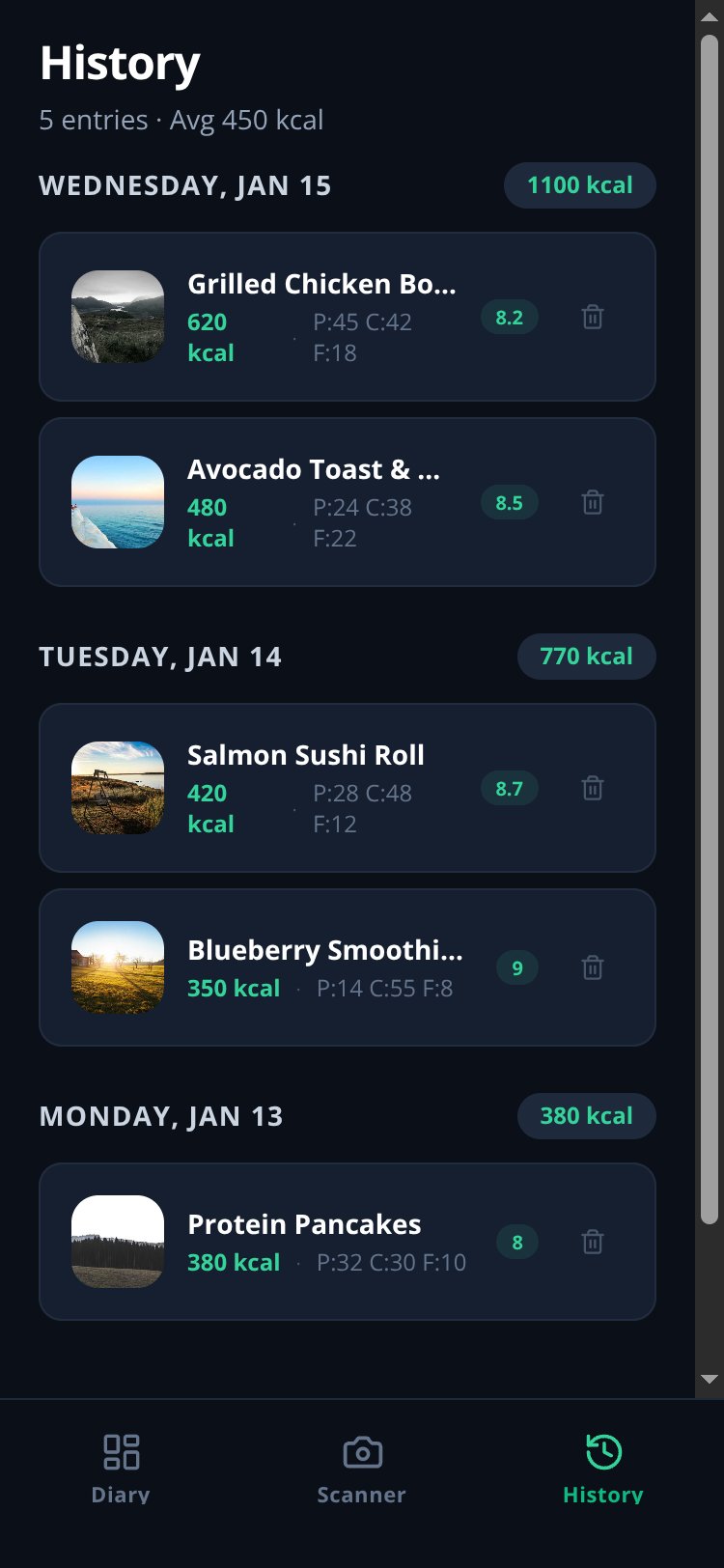Viewport: 724px width, 1568px height.
Task: Tap the scrollbar down arrow
Action: pyautogui.click(x=710, y=1380)
